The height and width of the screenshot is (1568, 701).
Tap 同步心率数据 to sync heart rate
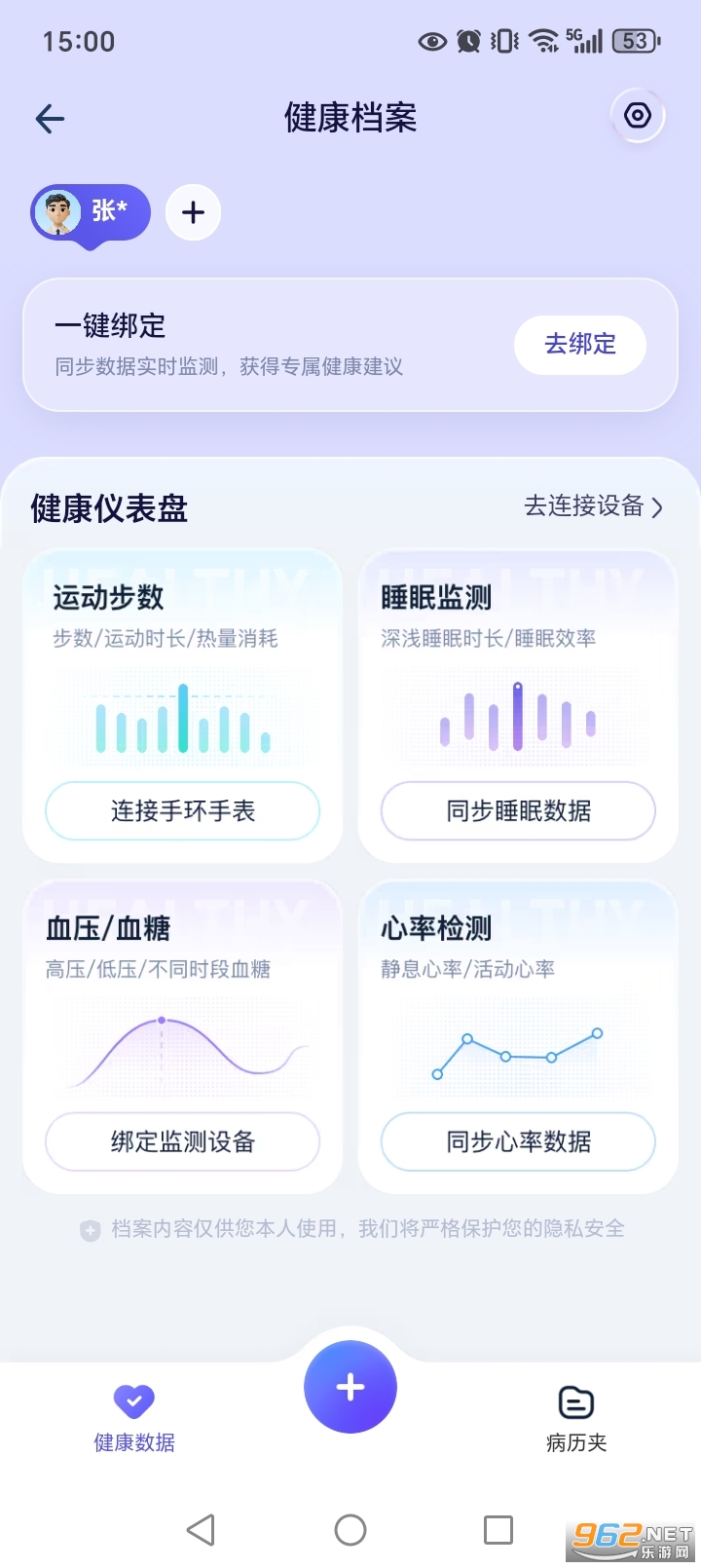pyautogui.click(x=516, y=1141)
